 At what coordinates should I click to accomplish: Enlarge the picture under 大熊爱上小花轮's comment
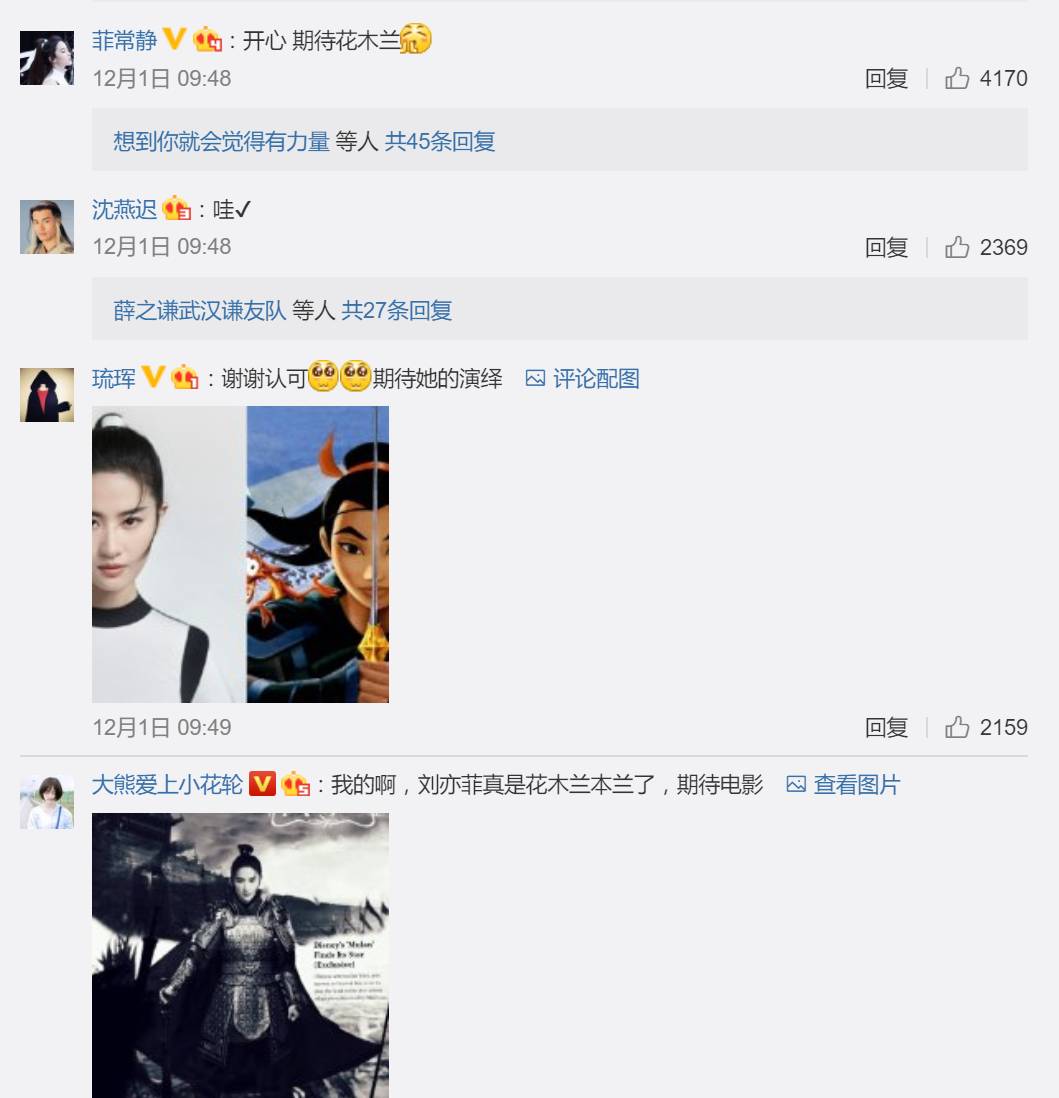(x=240, y=955)
